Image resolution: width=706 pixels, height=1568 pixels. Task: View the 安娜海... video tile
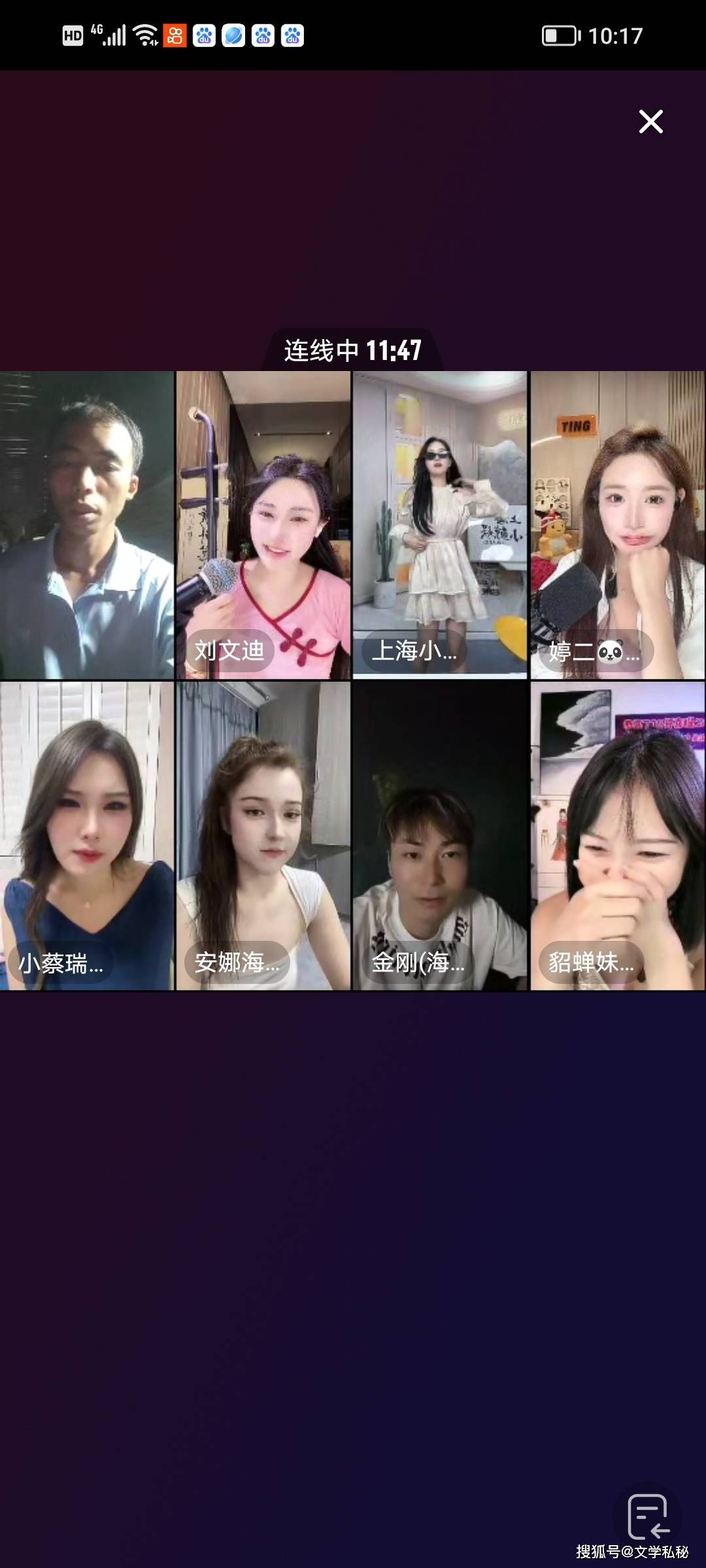point(263,836)
